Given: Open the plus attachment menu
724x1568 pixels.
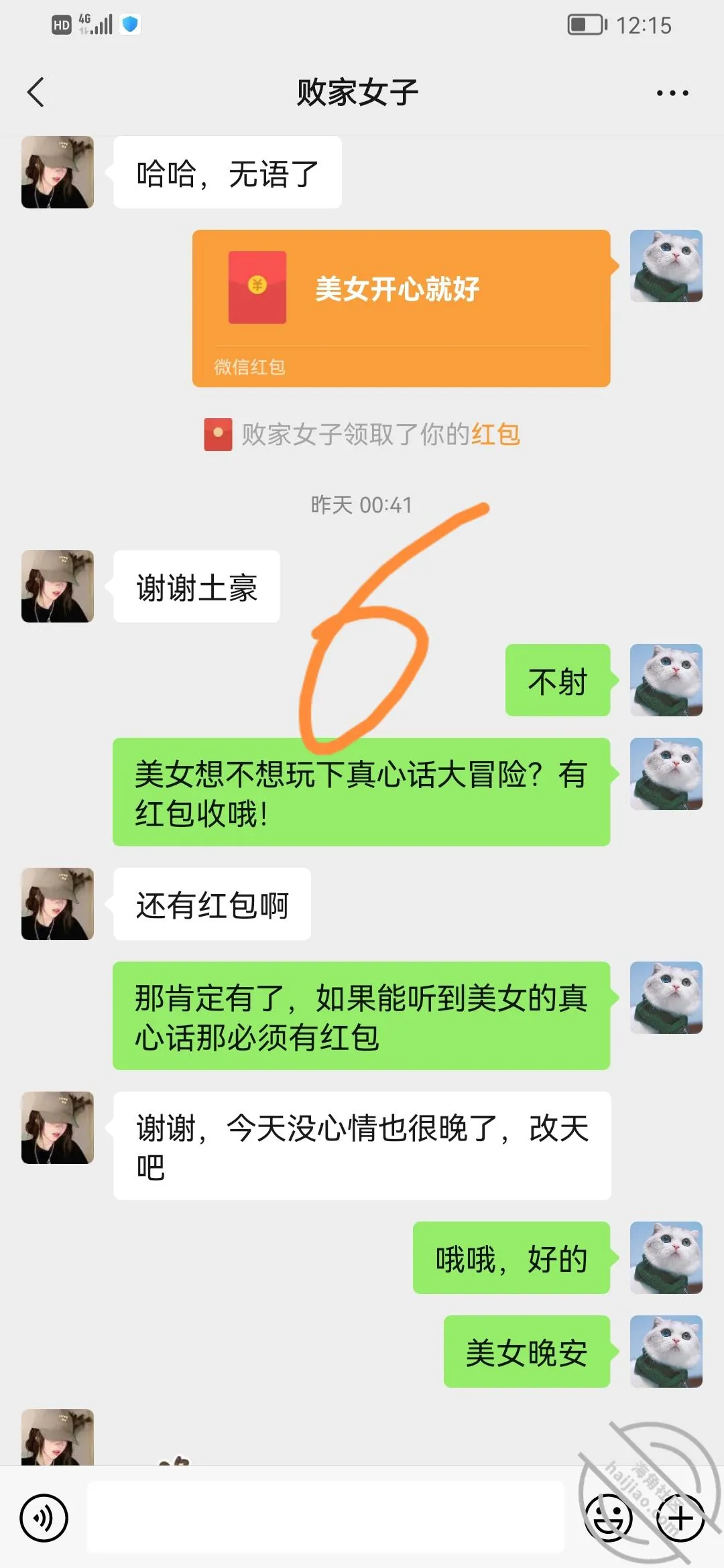Looking at the screenshot, I should [680, 1518].
